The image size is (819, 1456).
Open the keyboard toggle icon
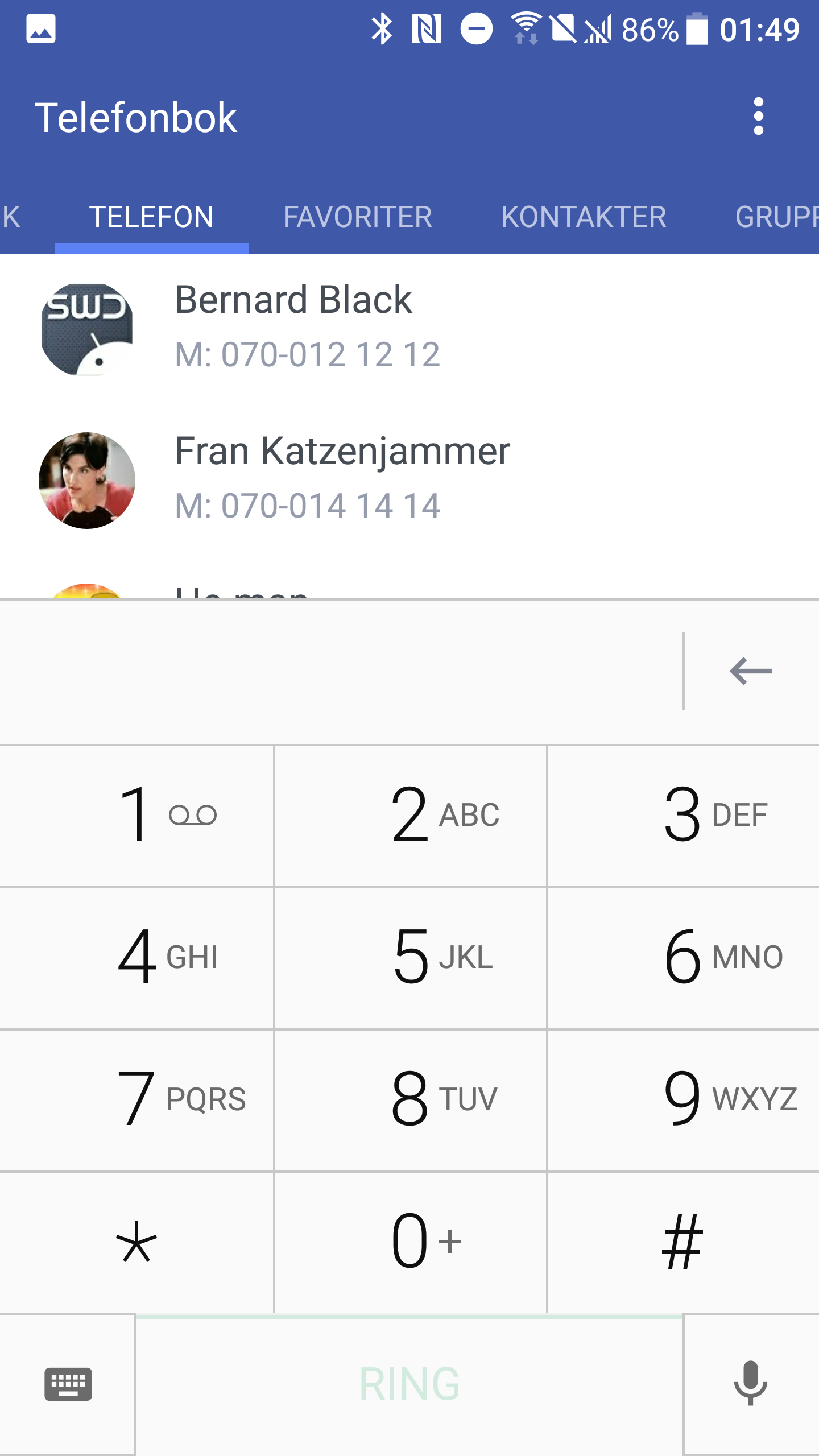point(68,1384)
